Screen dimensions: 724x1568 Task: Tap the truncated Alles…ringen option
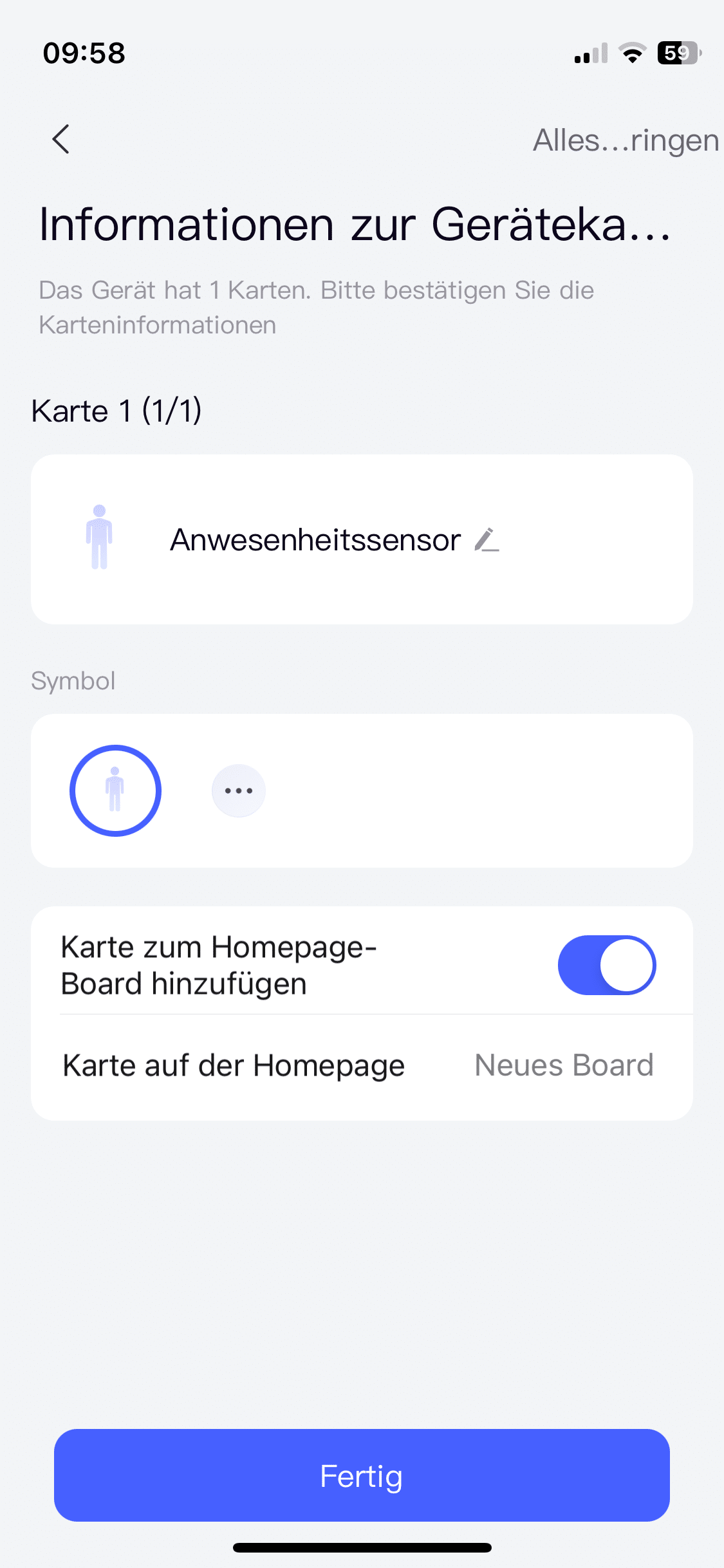pyautogui.click(x=625, y=140)
